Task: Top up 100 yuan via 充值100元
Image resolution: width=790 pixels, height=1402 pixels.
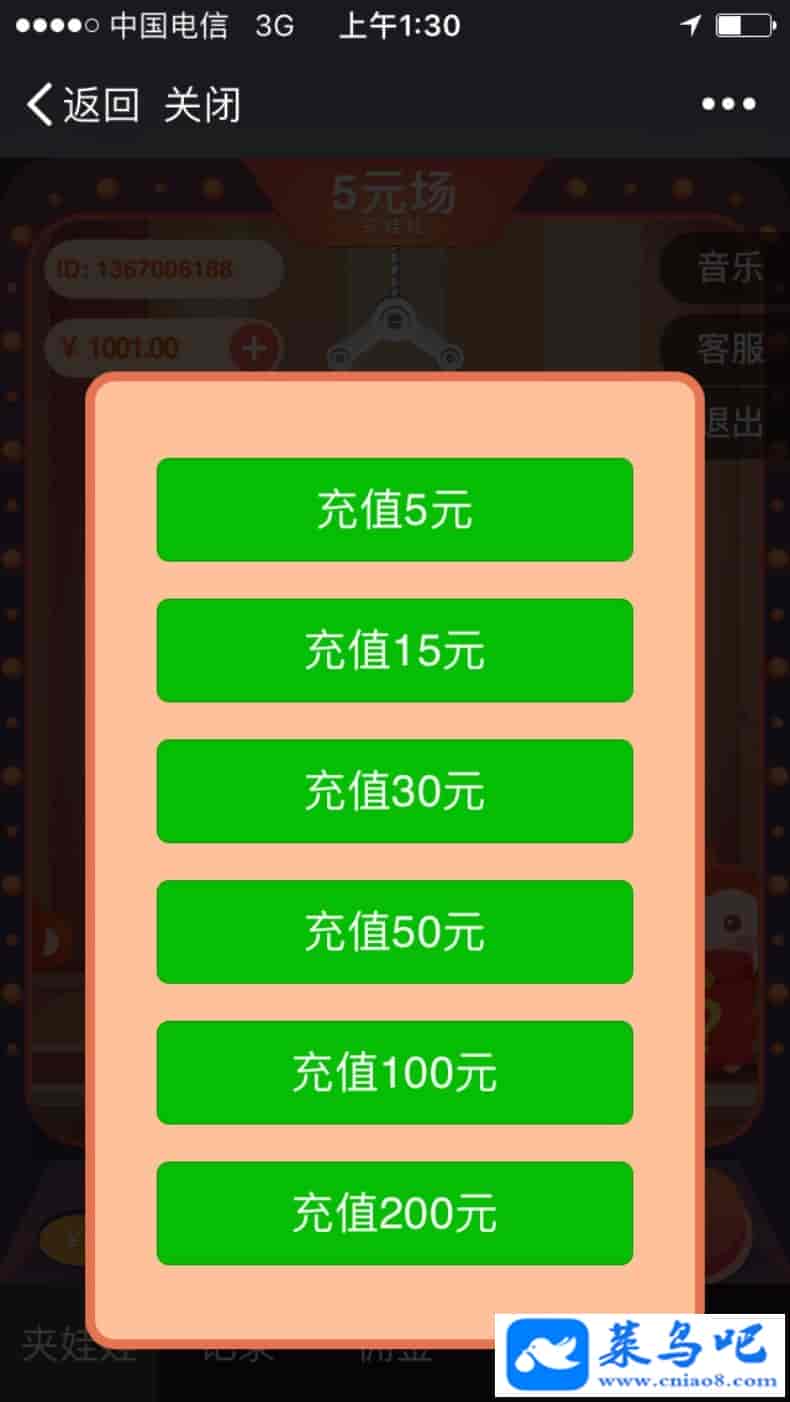Action: pyautogui.click(x=395, y=1073)
